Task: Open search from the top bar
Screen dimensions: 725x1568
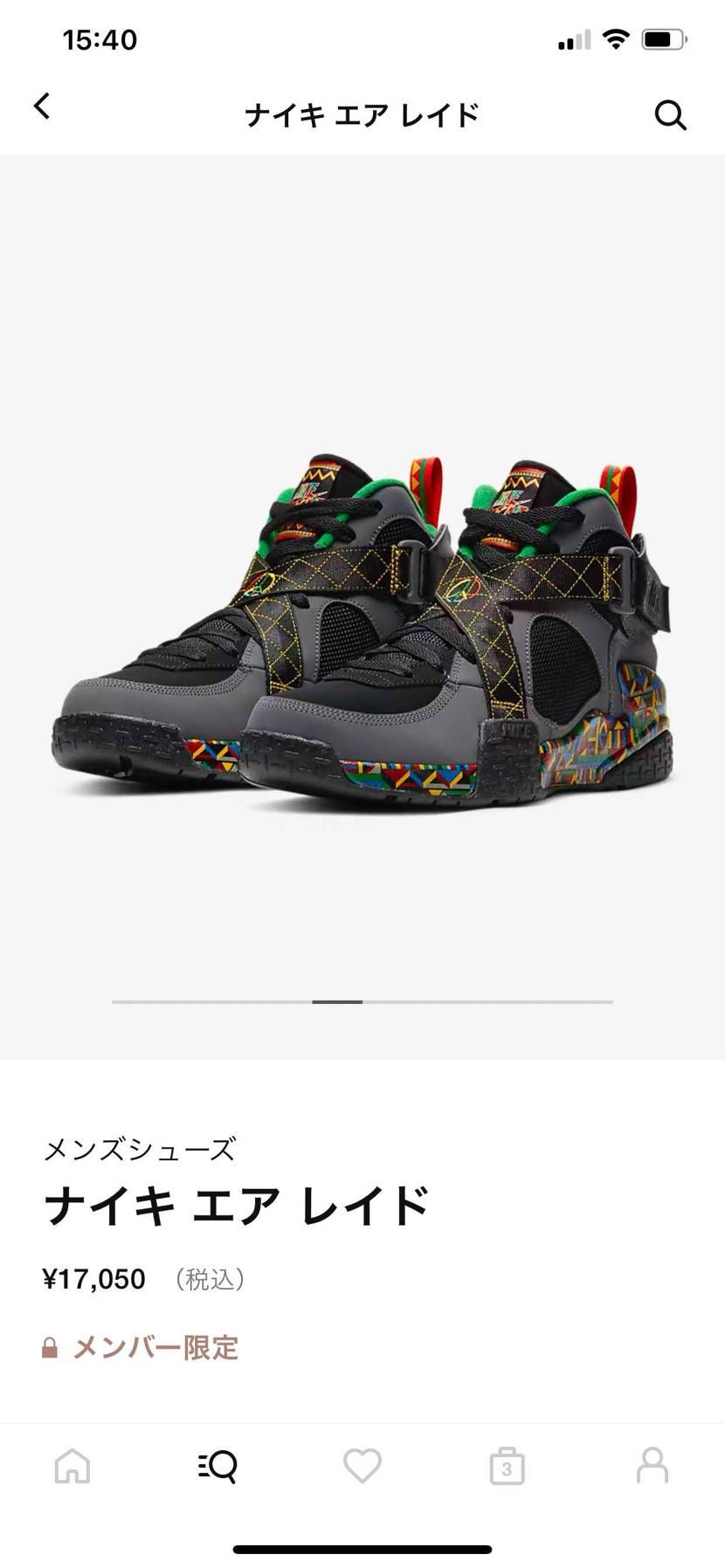Action: pyautogui.click(x=670, y=115)
